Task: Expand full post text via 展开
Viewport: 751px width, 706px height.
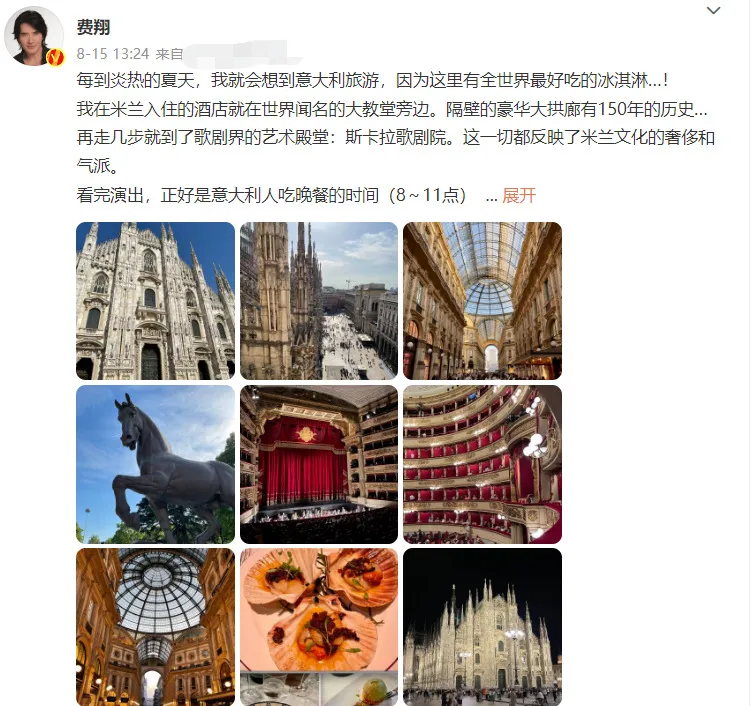Action: point(518,195)
